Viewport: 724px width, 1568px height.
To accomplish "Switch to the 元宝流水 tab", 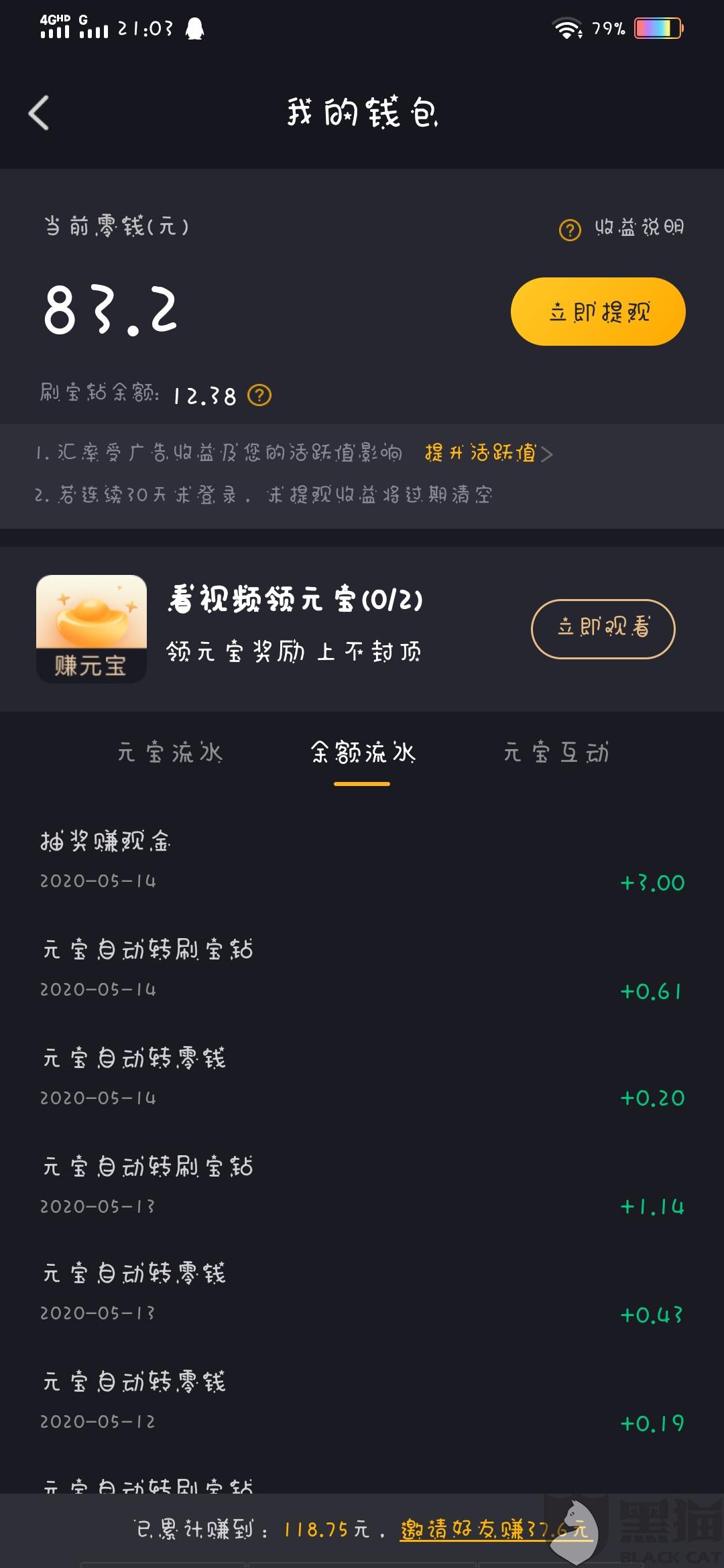I will pyautogui.click(x=170, y=753).
